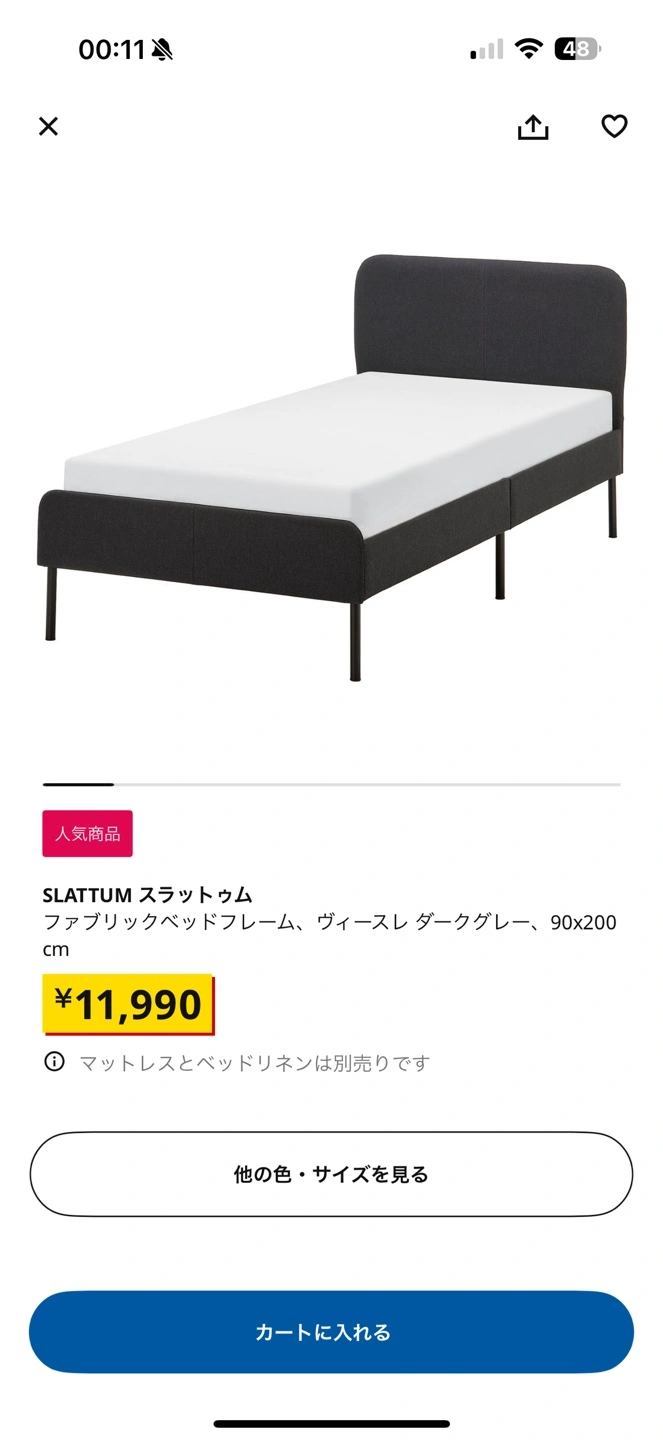Close the product detail page

click(48, 126)
